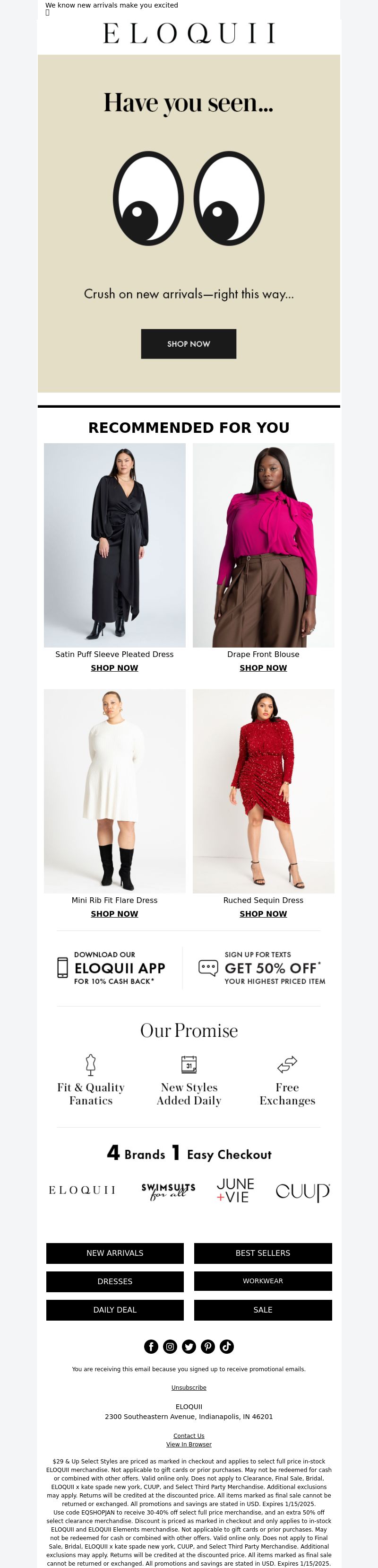Open the SALE section

pos(263,1310)
